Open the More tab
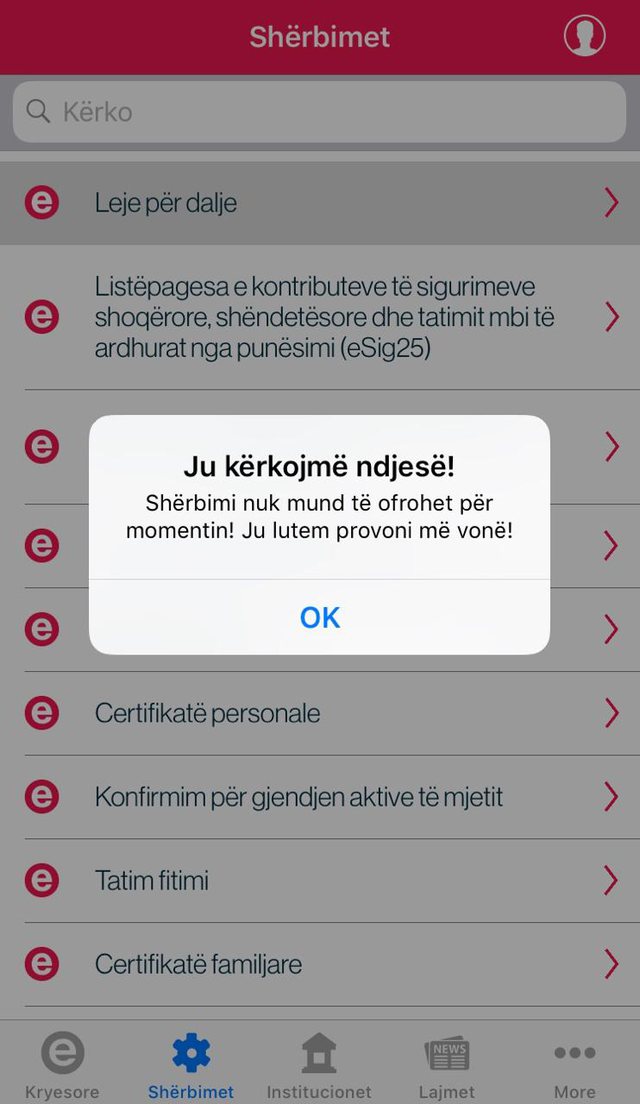The image size is (640, 1104). tap(575, 1065)
